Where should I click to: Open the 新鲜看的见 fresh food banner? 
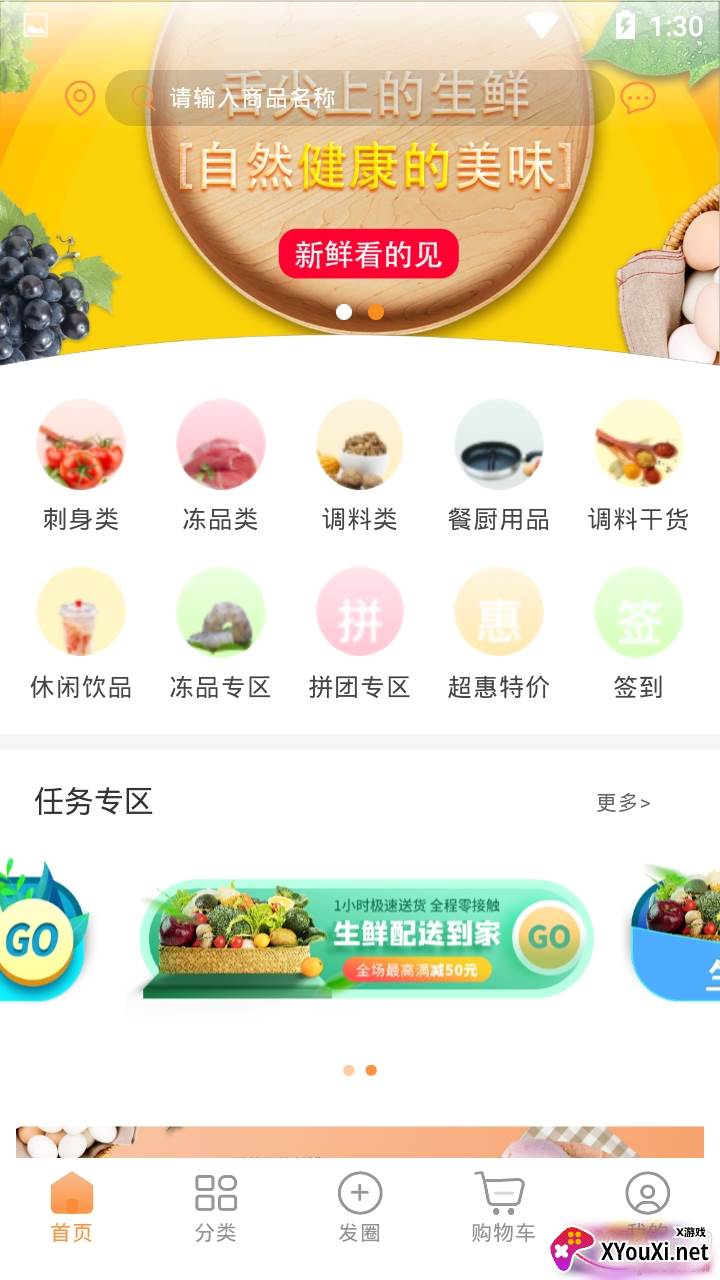[x=368, y=254]
